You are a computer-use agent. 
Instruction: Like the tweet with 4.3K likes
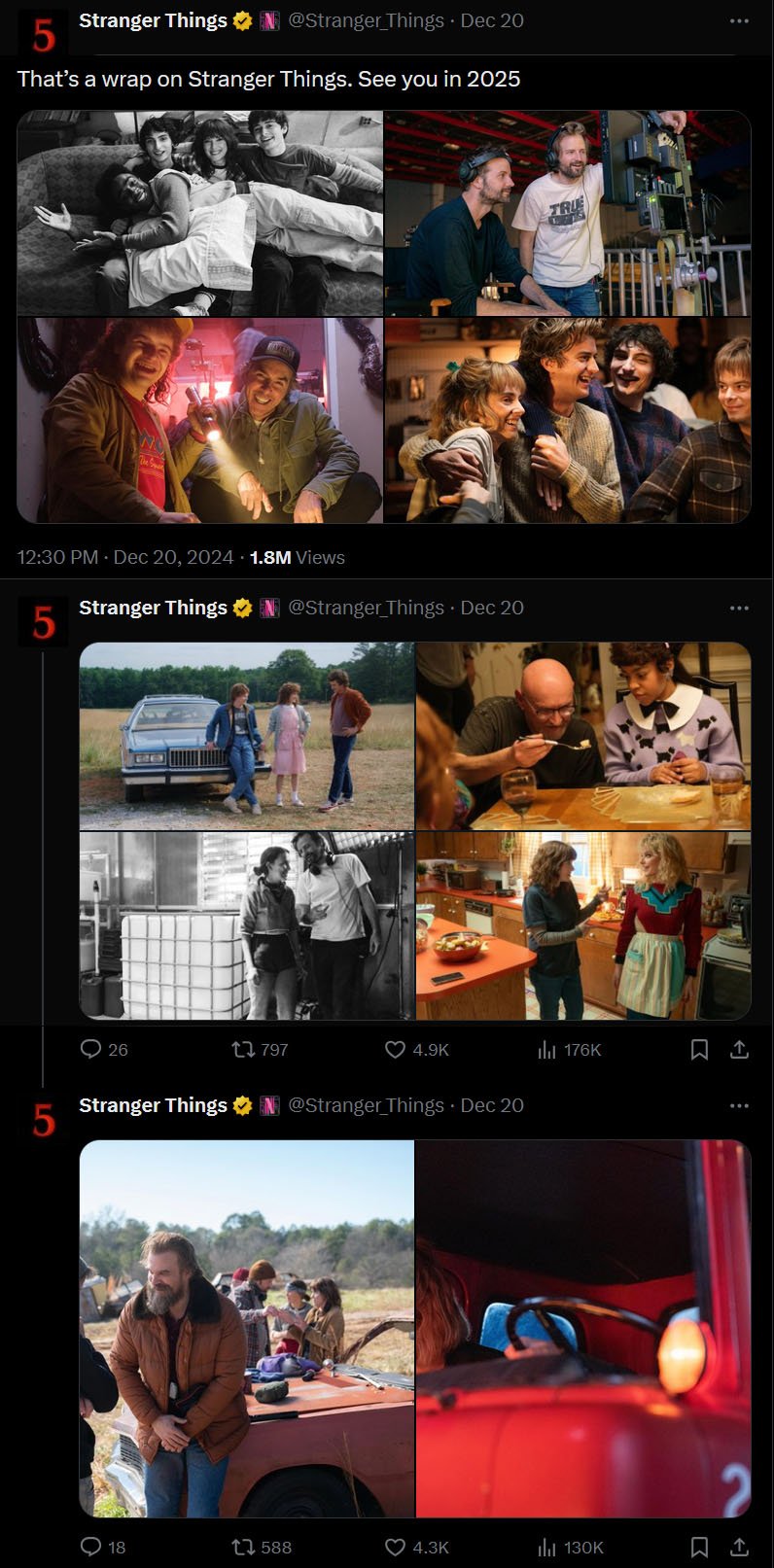coord(396,1547)
